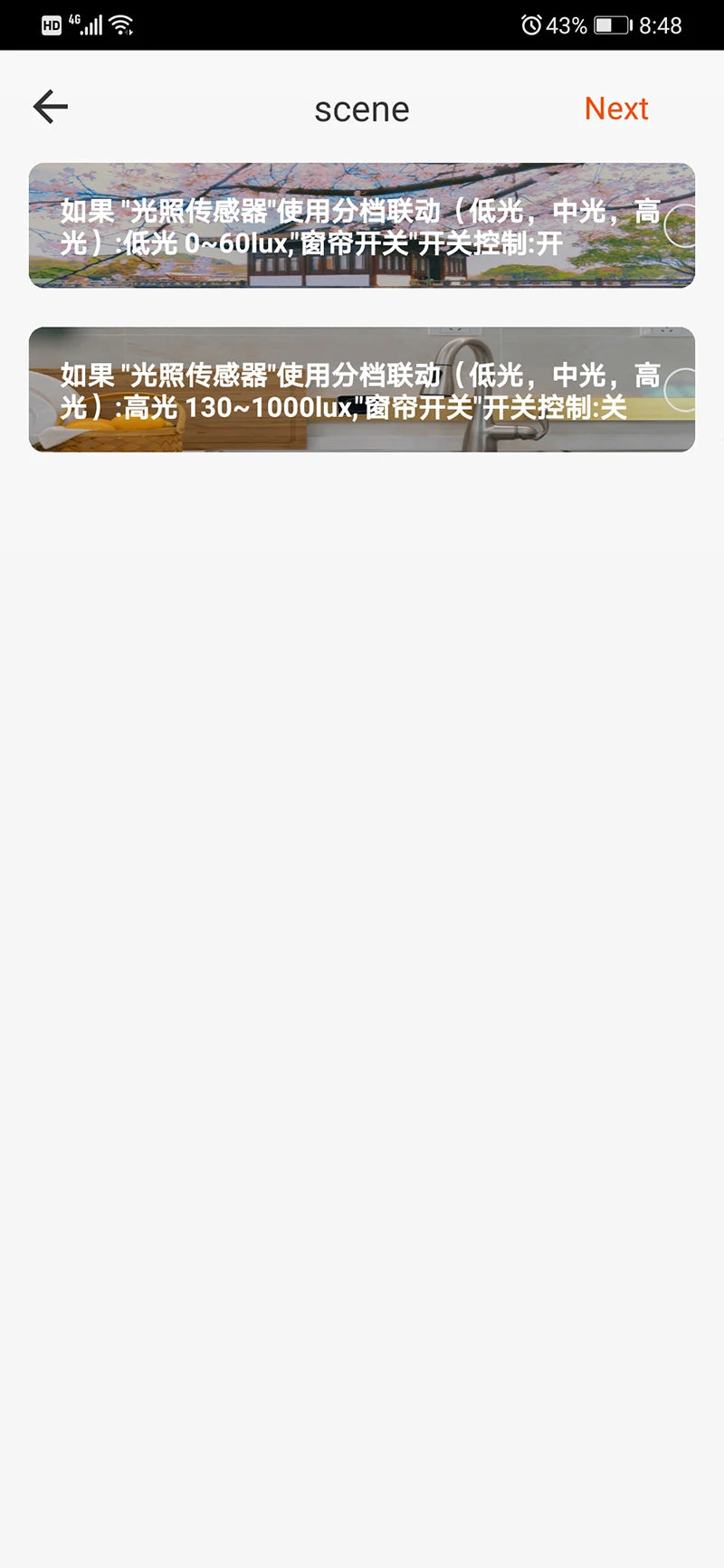
Task: Select the 低光 0~60lux scene radio button
Action: click(x=681, y=225)
